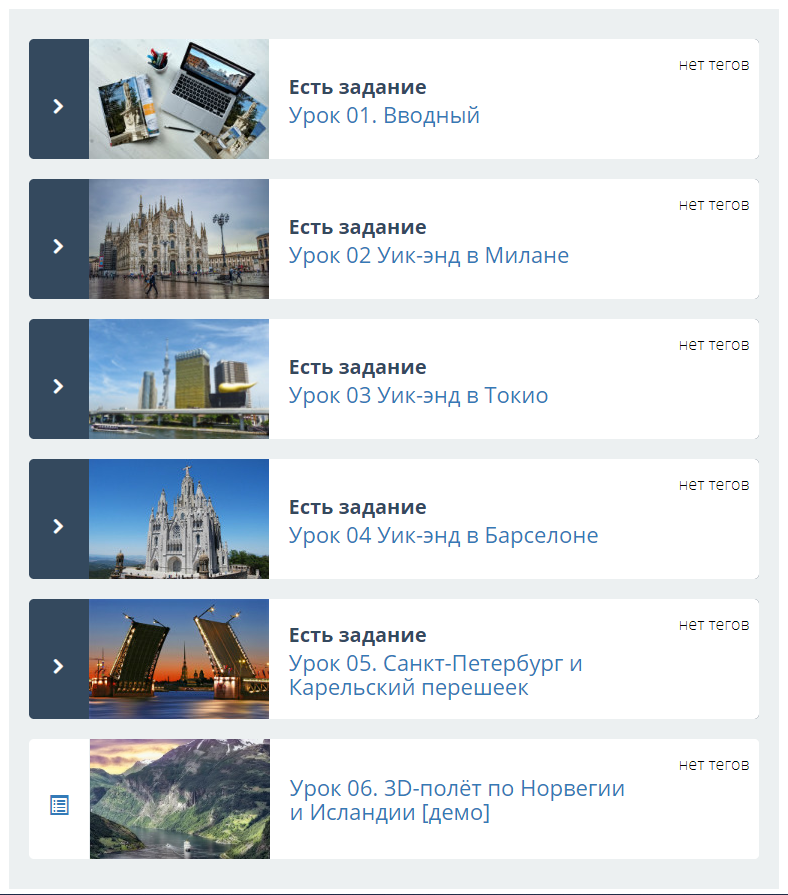Tap the list icon beside Урок 06
The height and width of the screenshot is (895, 788).
pos(59,805)
